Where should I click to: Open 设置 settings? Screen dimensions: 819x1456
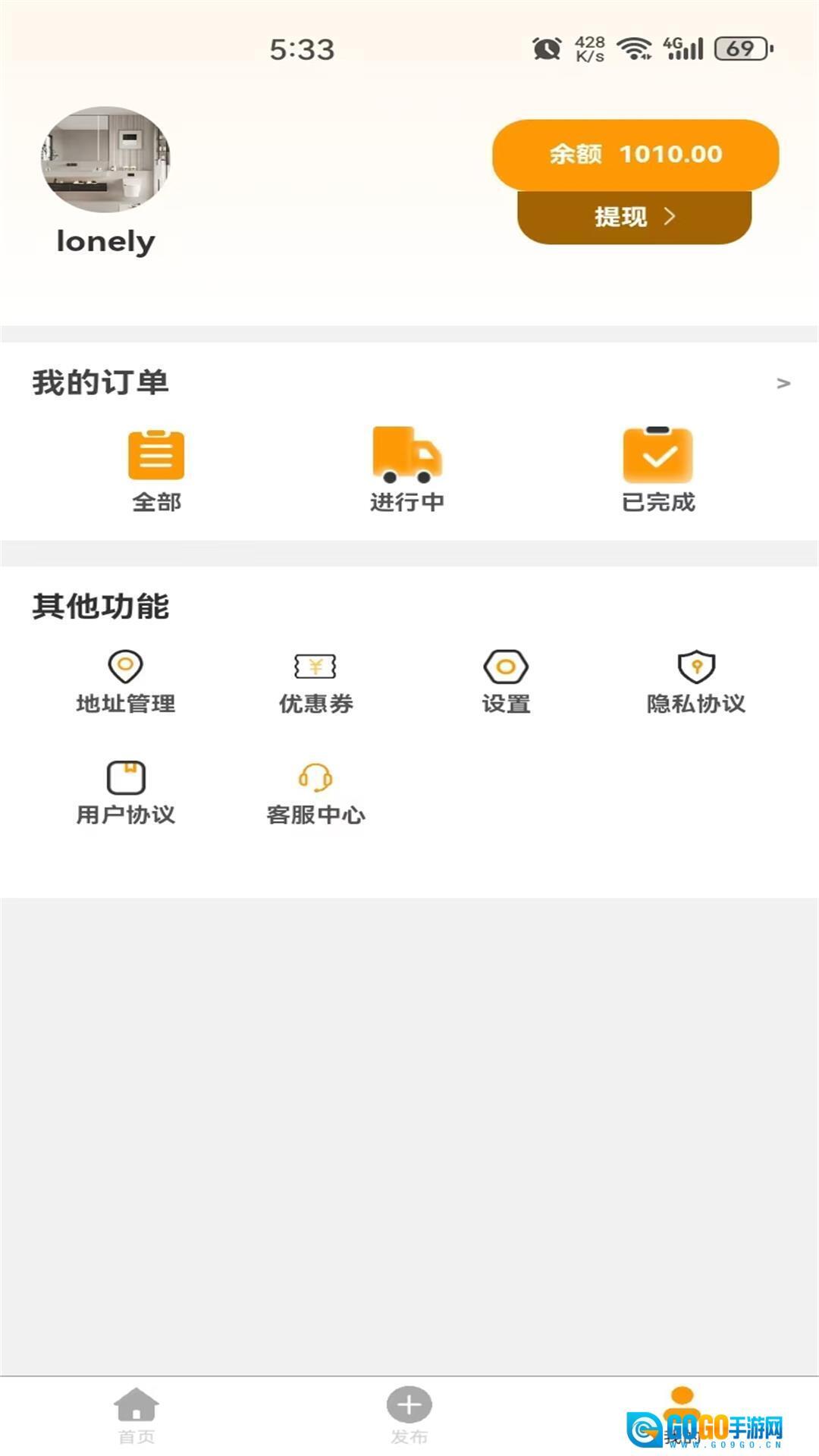pyautogui.click(x=506, y=682)
